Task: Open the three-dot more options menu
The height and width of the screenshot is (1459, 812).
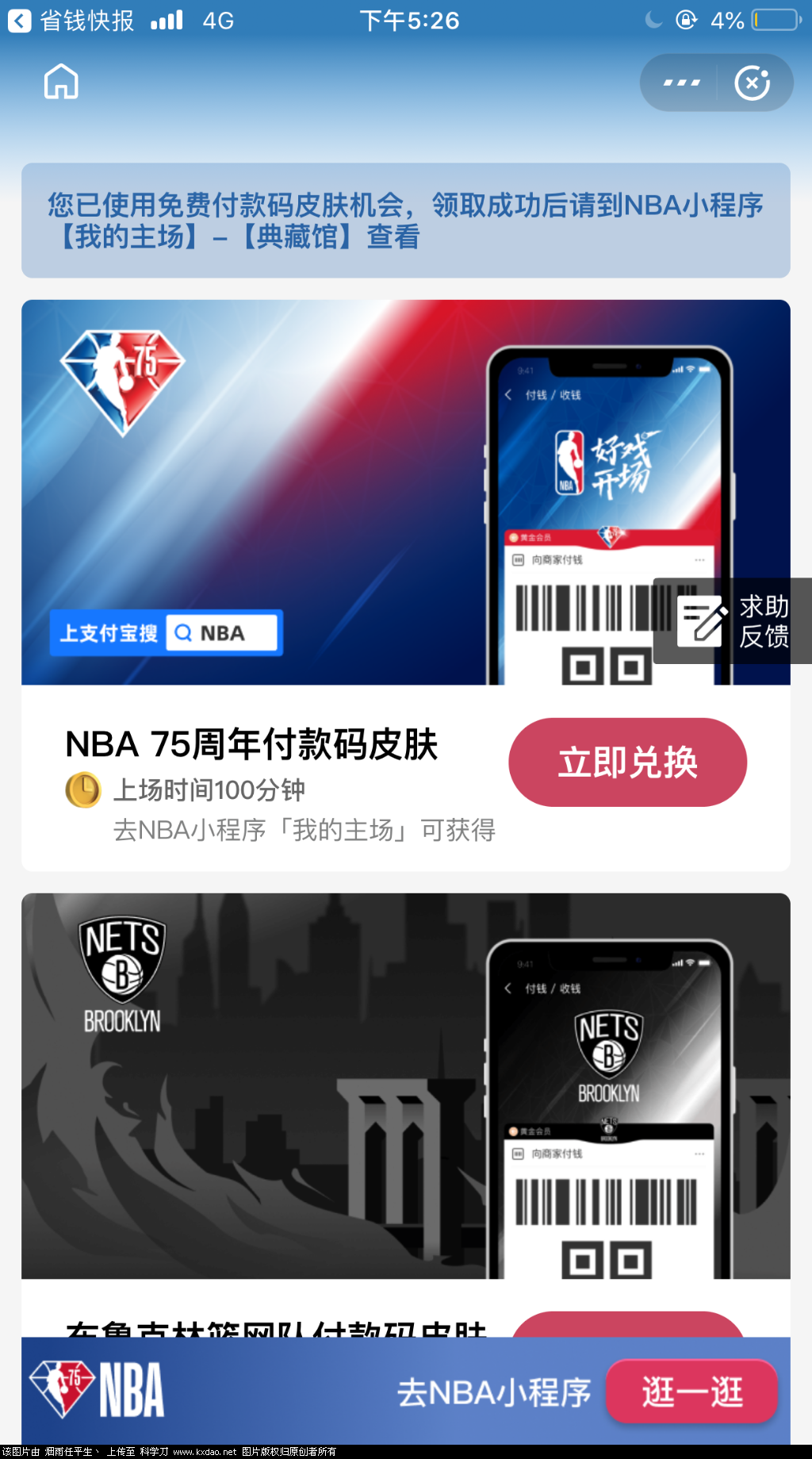Action: [681, 83]
